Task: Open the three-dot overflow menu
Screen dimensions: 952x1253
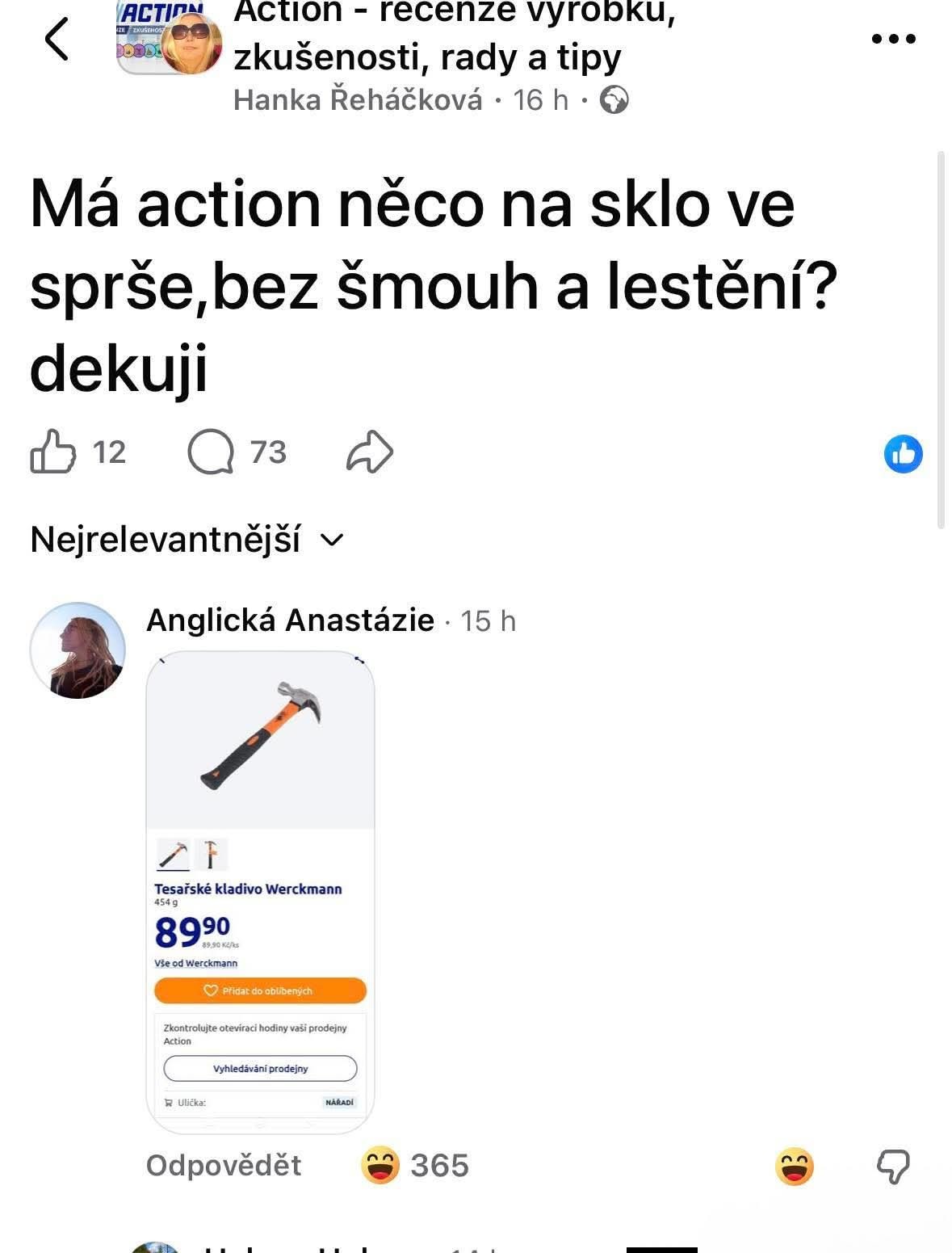Action: 894,38
